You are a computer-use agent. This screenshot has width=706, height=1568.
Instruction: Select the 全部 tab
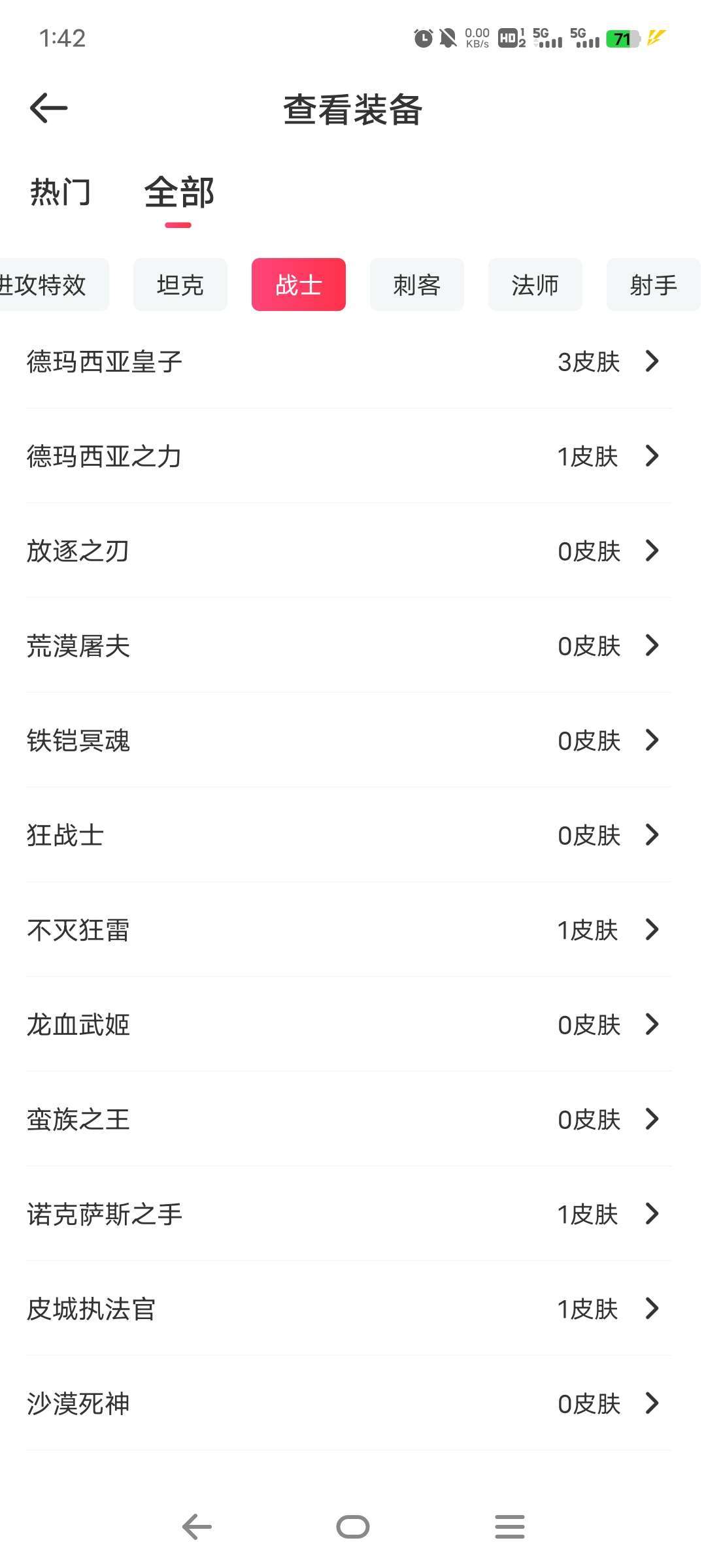click(x=179, y=192)
